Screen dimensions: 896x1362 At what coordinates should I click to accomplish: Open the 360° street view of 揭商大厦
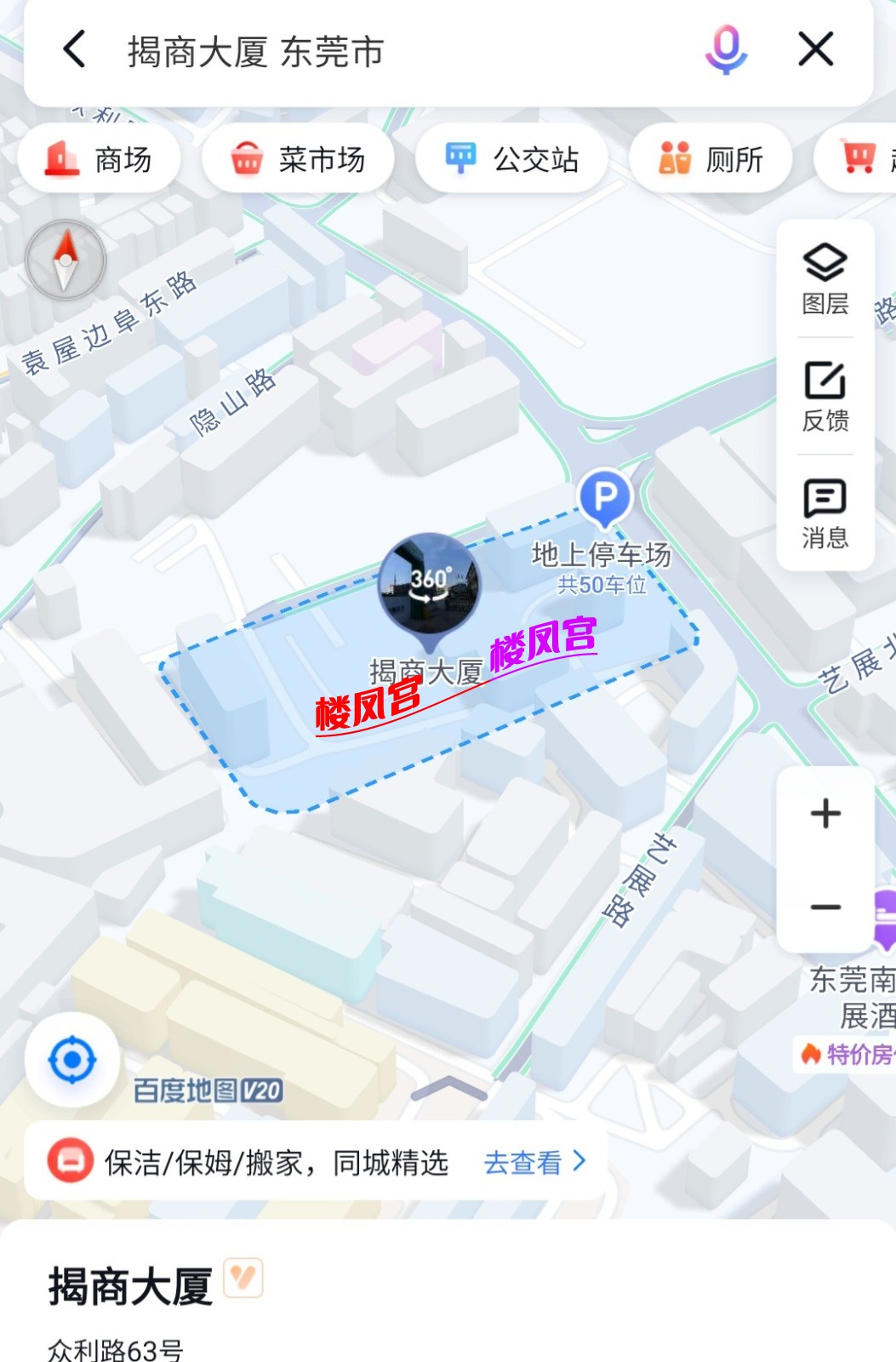click(429, 585)
